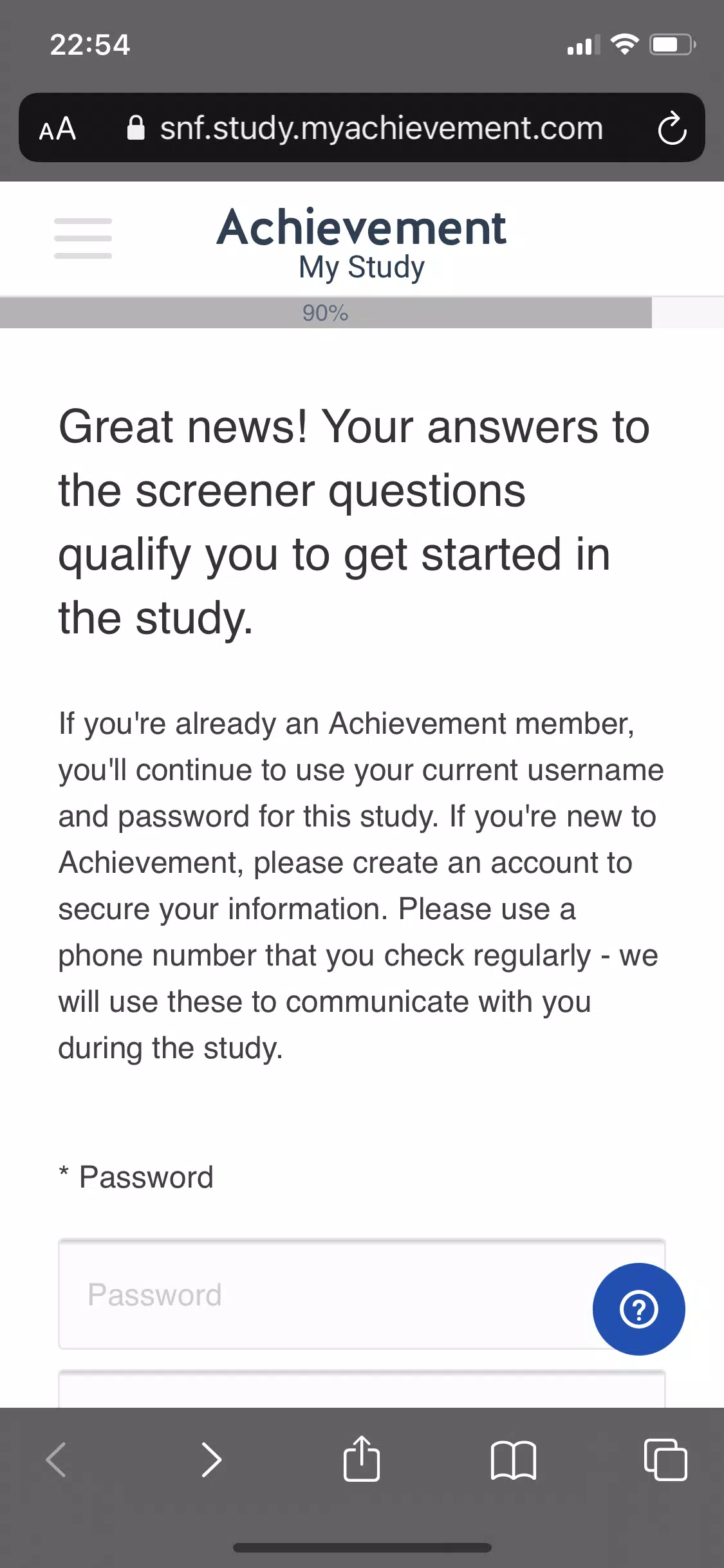The image size is (724, 1568).
Task: Show open Safari tabs
Action: [x=665, y=1459]
